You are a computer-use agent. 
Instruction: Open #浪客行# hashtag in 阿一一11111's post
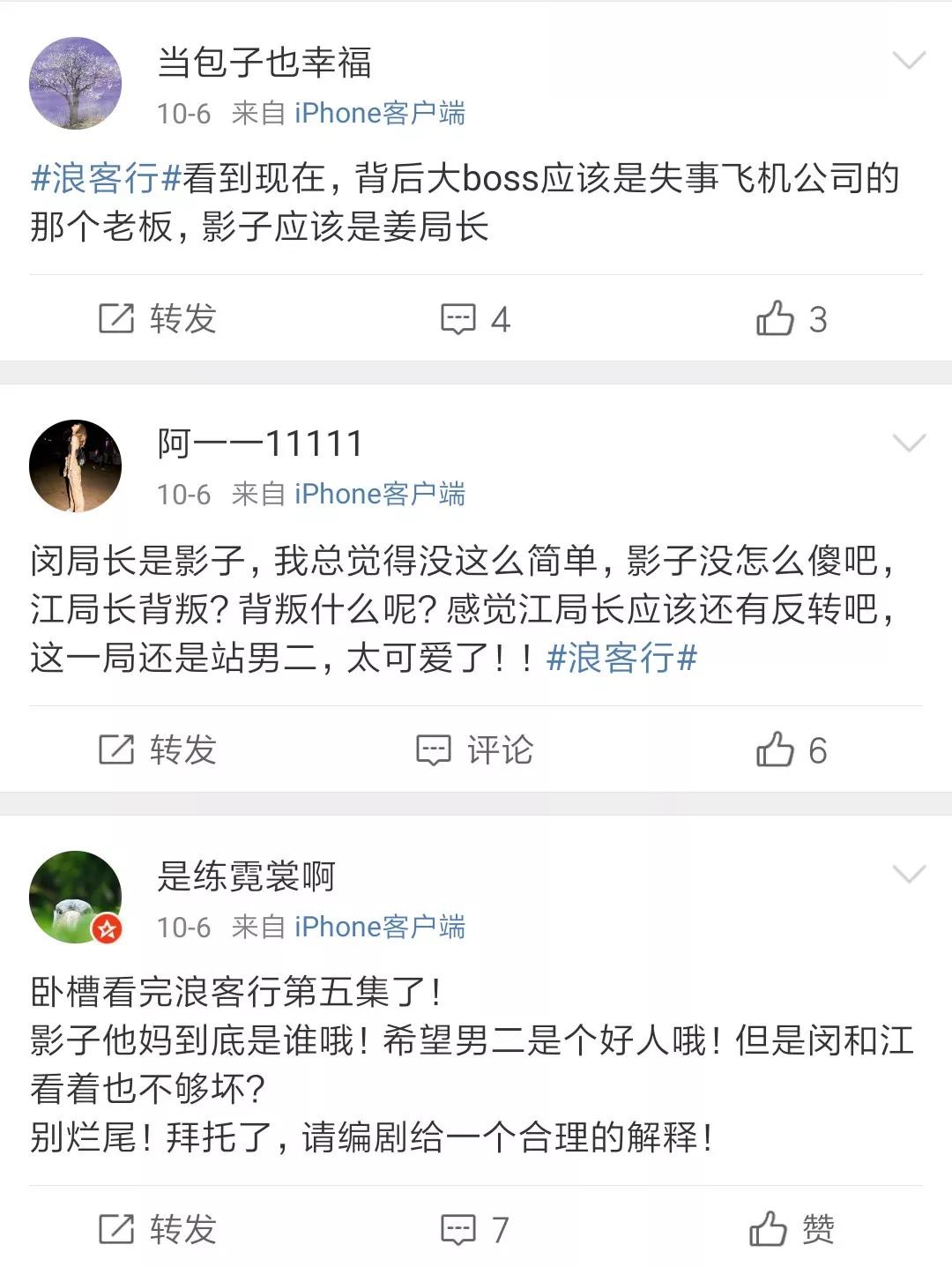(x=621, y=658)
